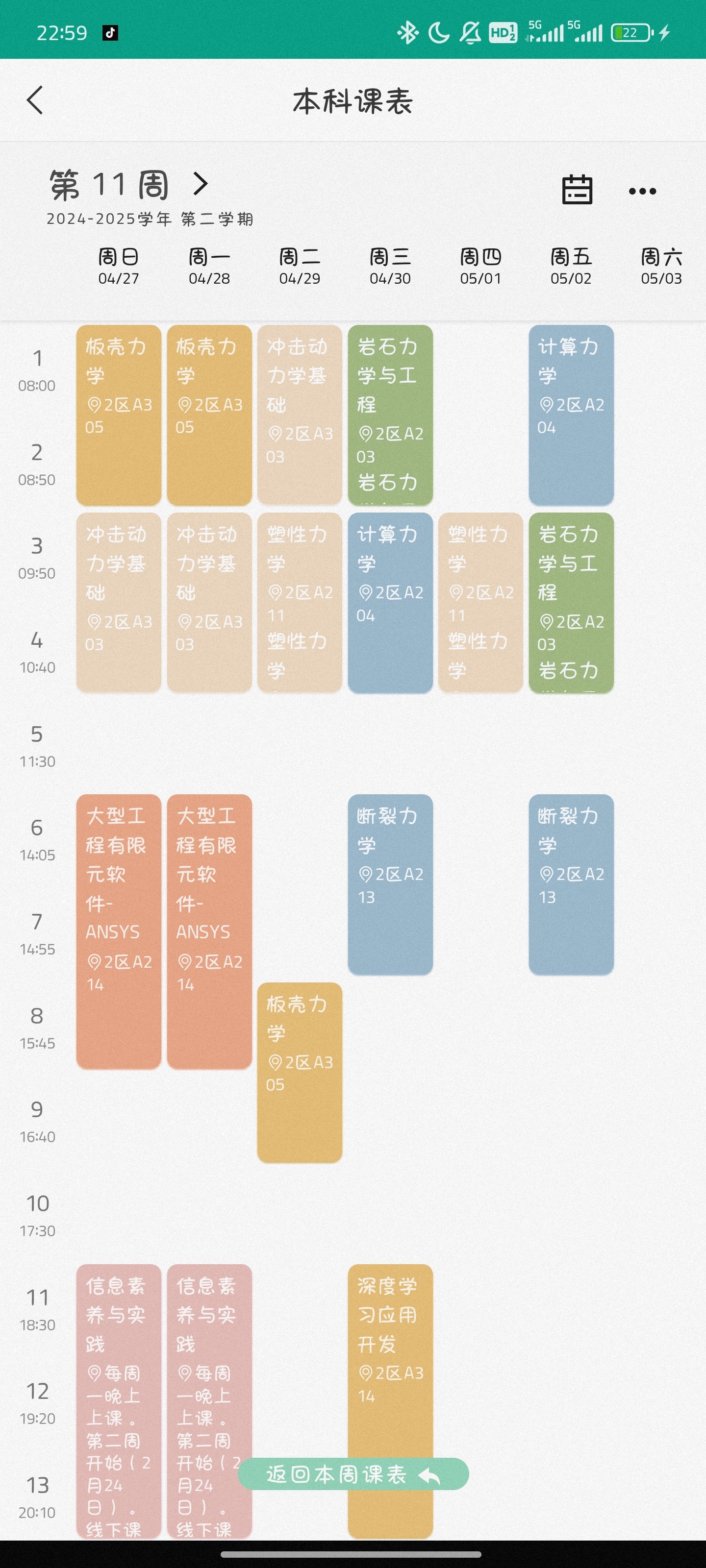Open Friday's 计算力学 morning card
The image size is (706, 1568).
point(571,415)
